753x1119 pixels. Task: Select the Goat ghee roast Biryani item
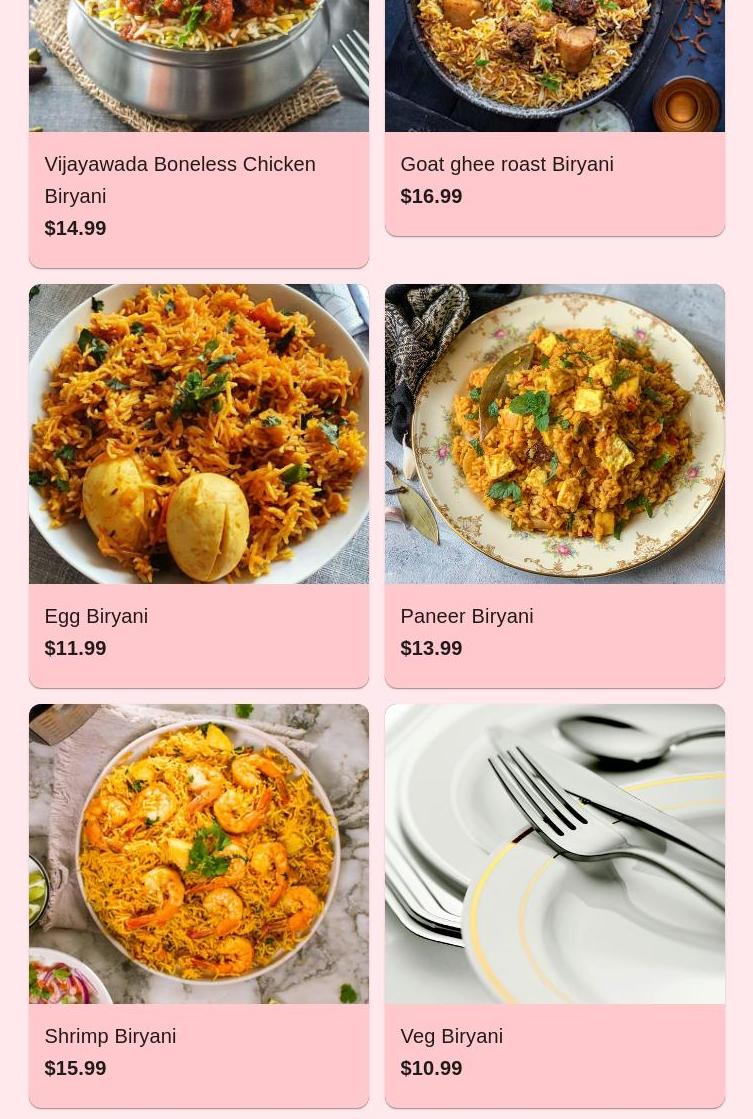coord(554,165)
